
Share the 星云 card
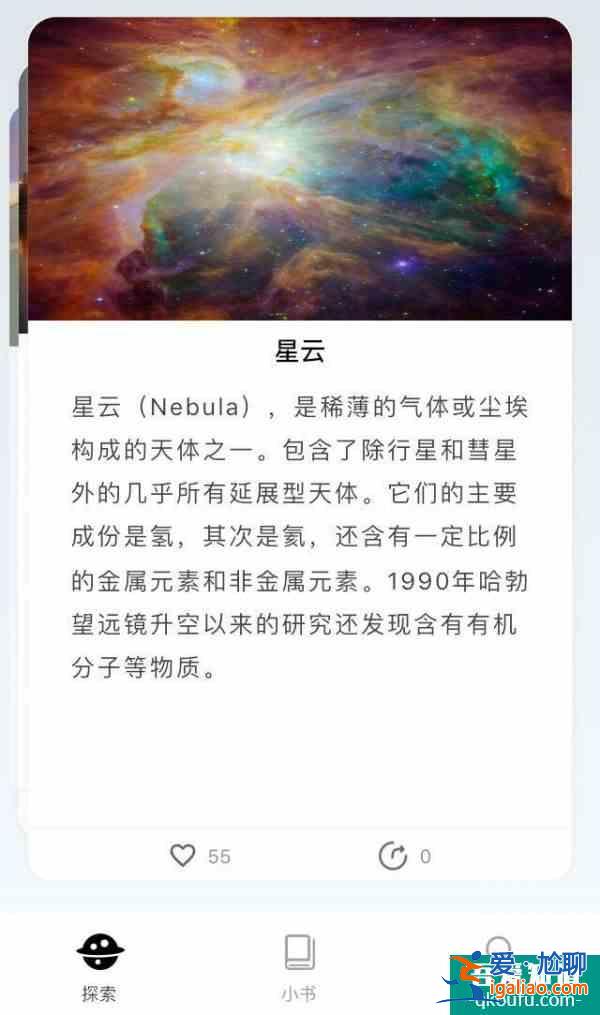click(392, 856)
